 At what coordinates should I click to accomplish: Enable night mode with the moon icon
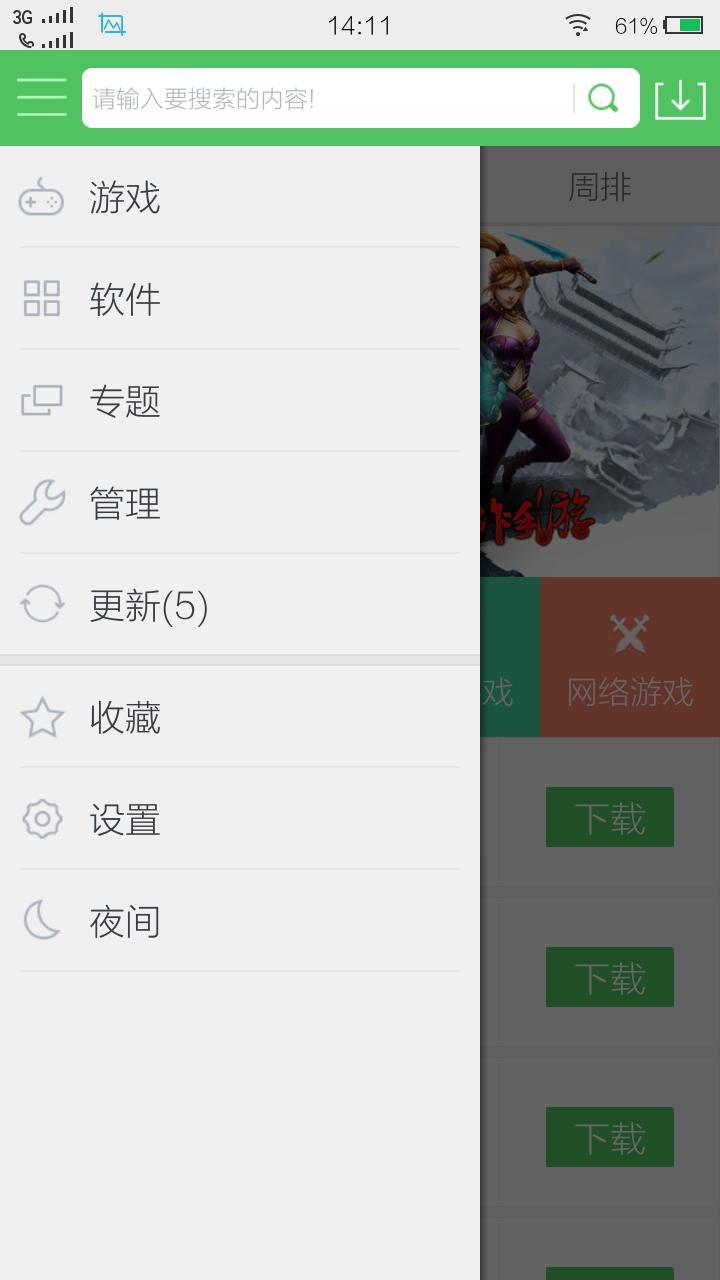pyautogui.click(x=41, y=920)
